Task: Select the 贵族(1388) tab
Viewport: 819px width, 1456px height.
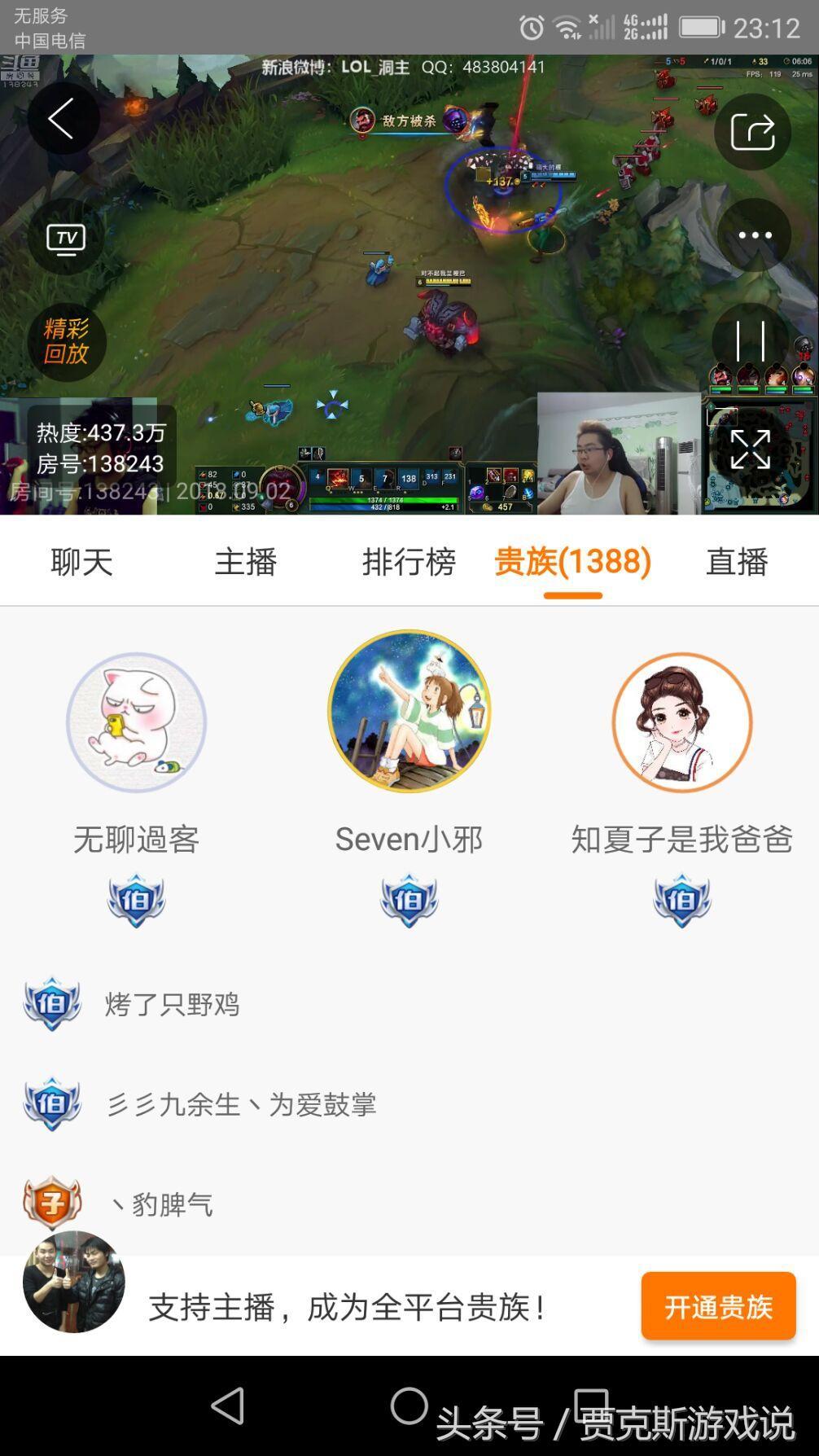Action: click(572, 562)
